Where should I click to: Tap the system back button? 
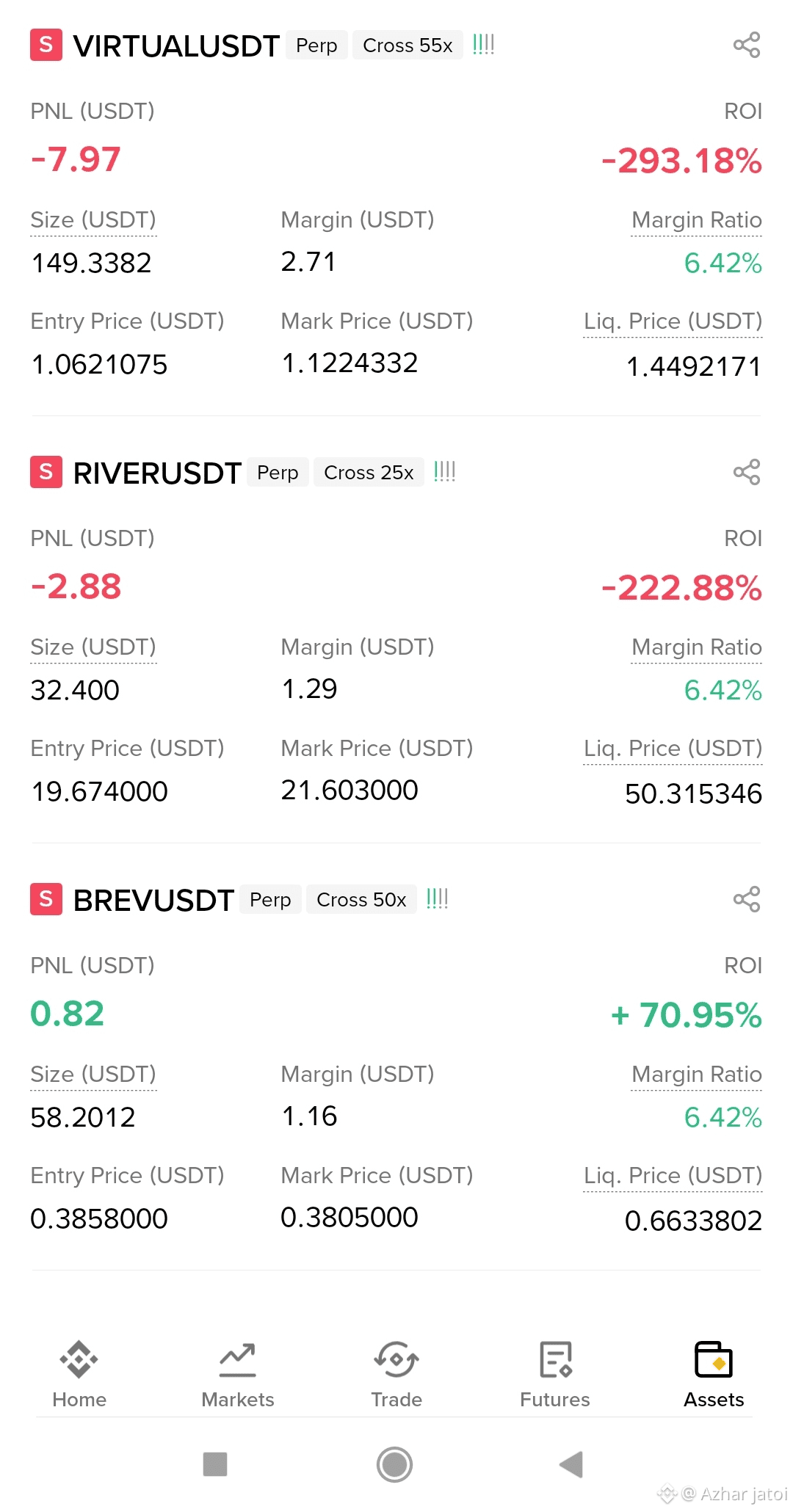click(571, 1464)
